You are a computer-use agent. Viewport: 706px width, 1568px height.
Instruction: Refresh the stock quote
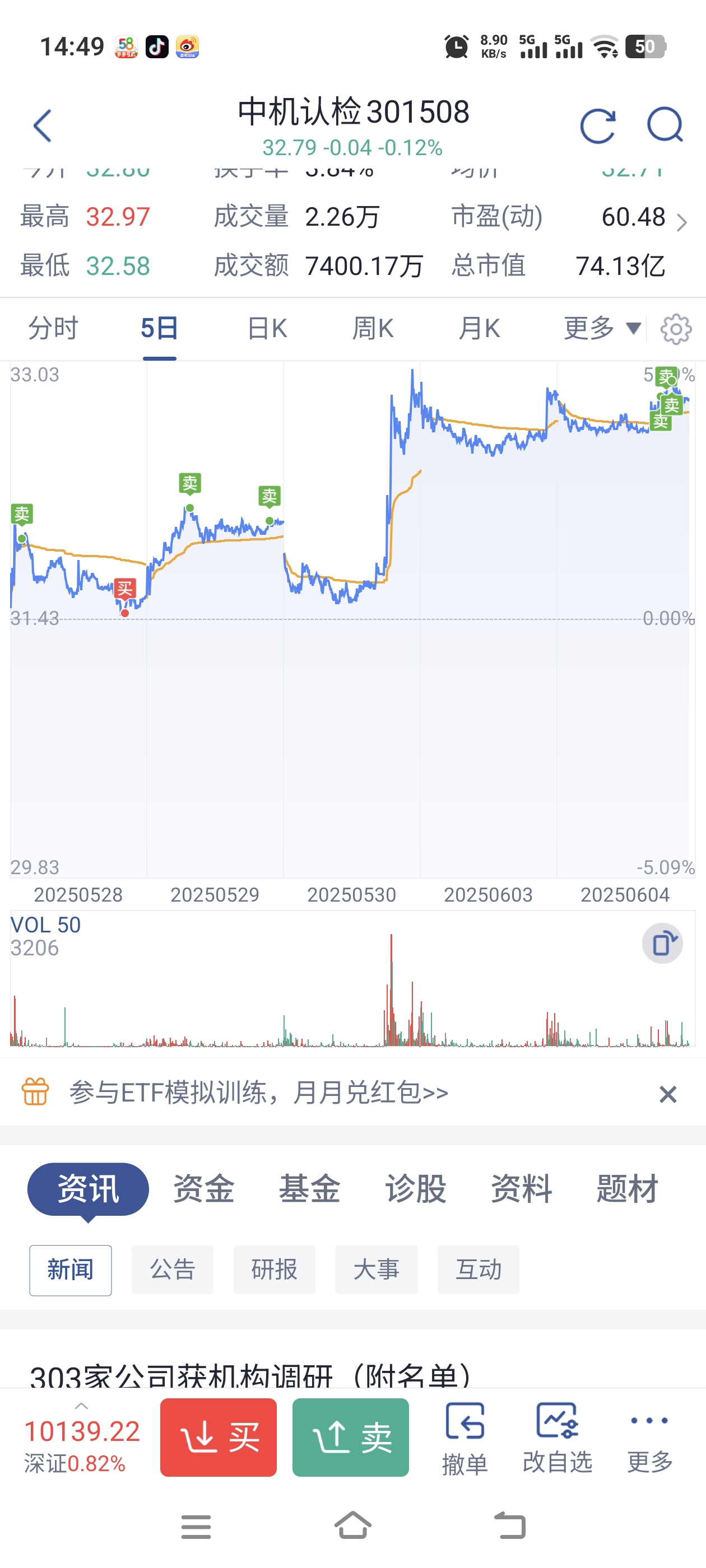(x=597, y=126)
